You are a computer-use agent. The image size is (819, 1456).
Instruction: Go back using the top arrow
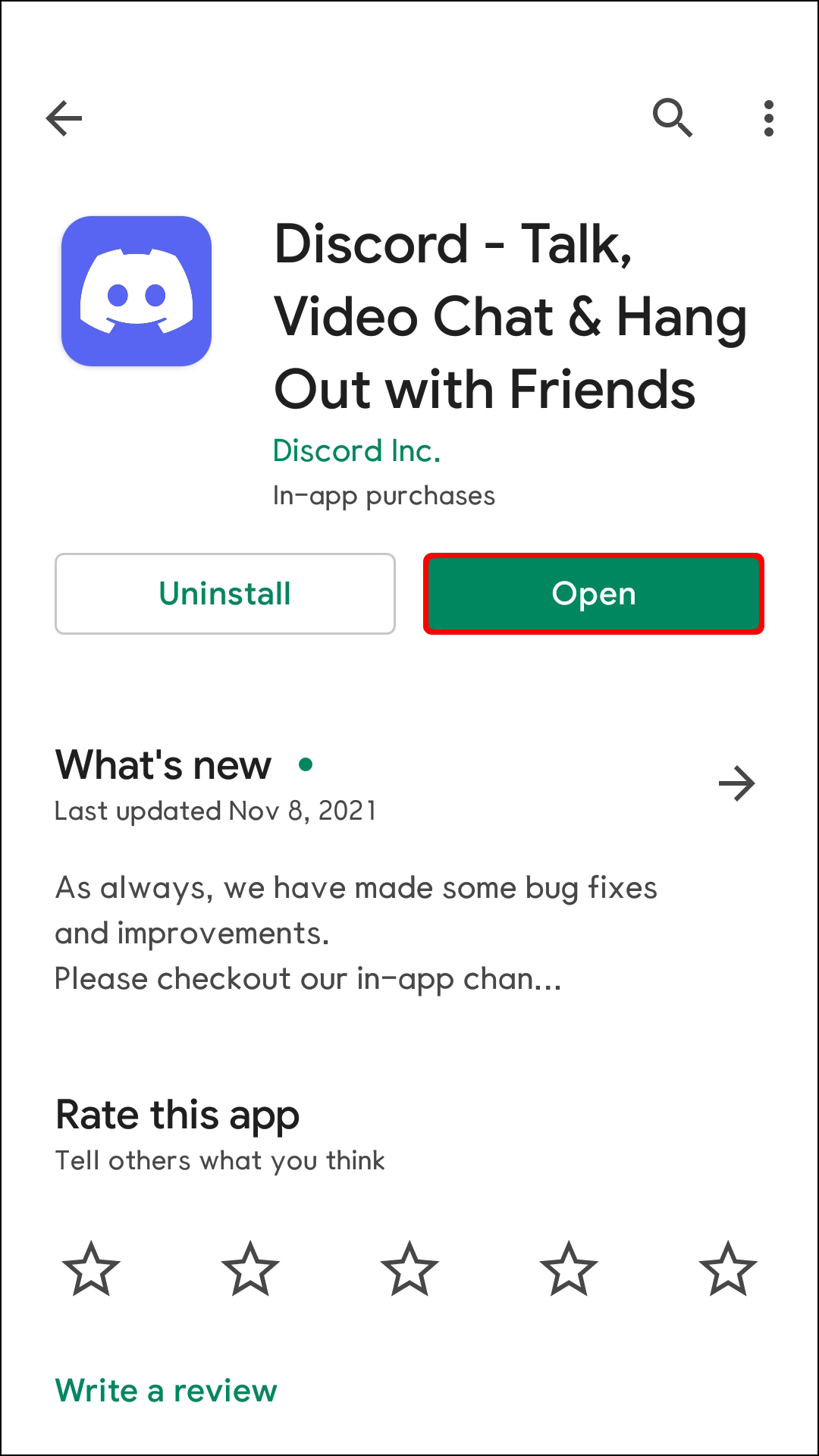tap(64, 118)
